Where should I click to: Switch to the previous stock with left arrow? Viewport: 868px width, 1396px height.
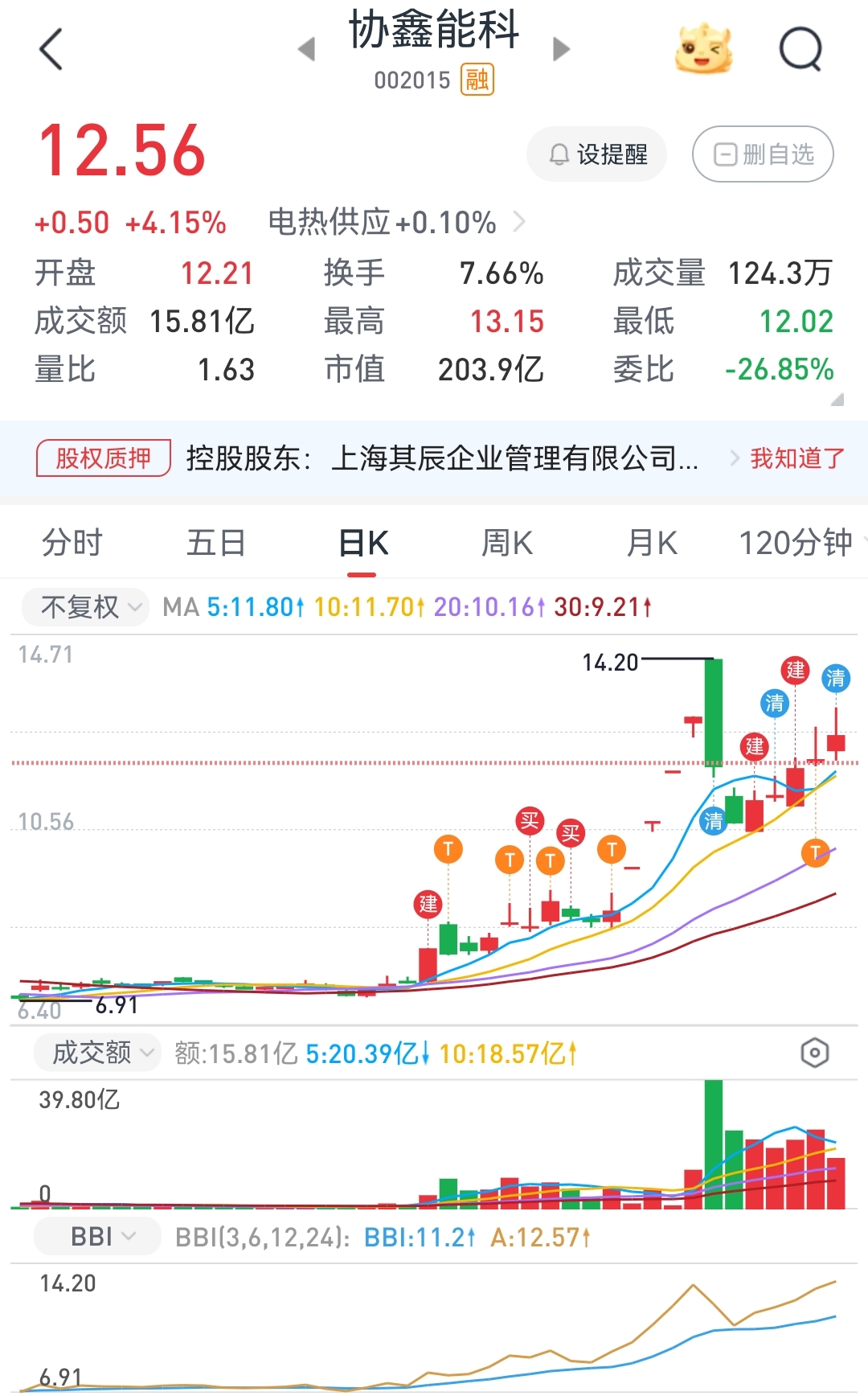(306, 50)
